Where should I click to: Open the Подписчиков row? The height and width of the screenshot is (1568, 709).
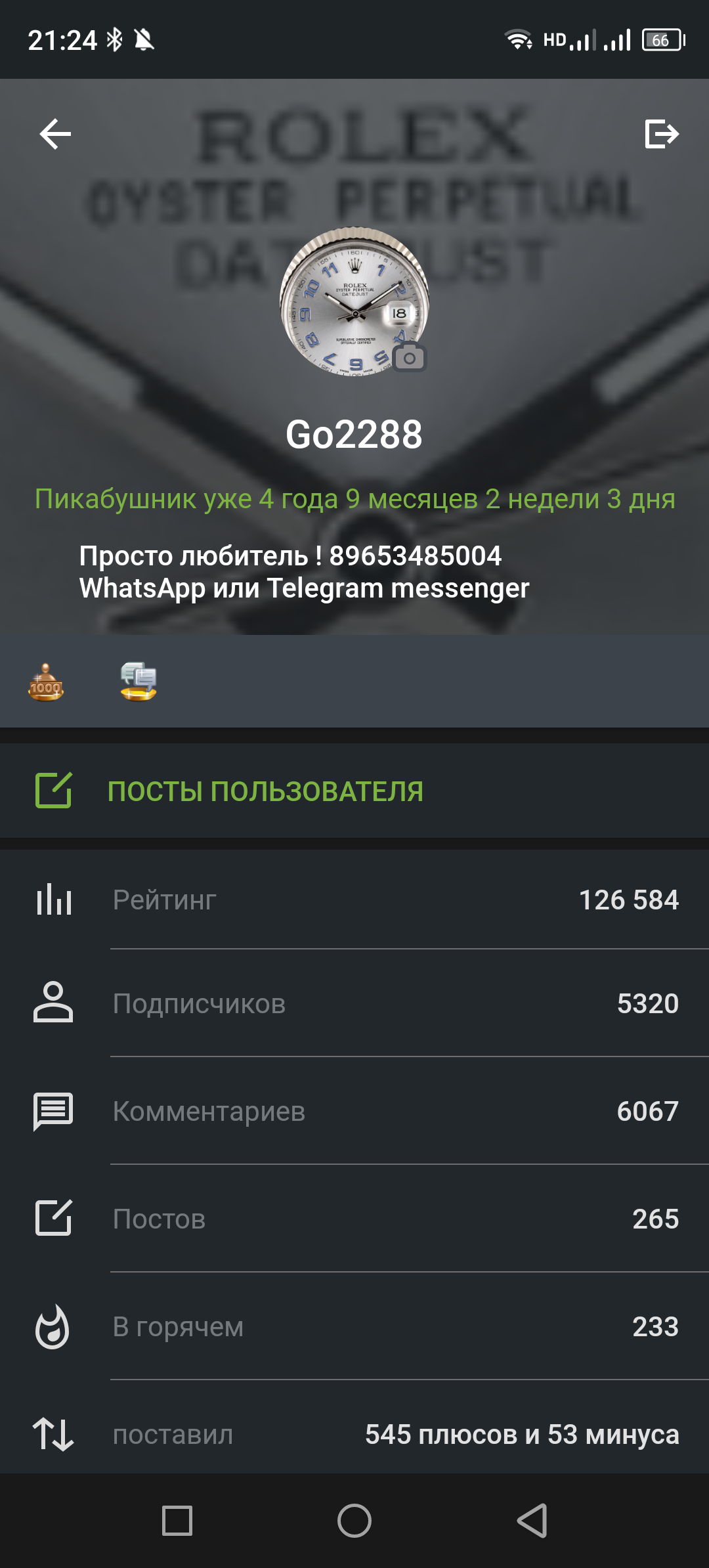pyautogui.click(x=354, y=1003)
